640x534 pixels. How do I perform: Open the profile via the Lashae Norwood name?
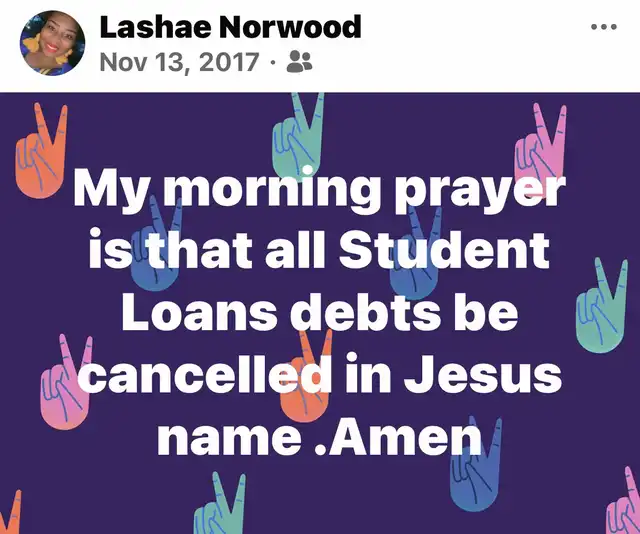[230, 27]
